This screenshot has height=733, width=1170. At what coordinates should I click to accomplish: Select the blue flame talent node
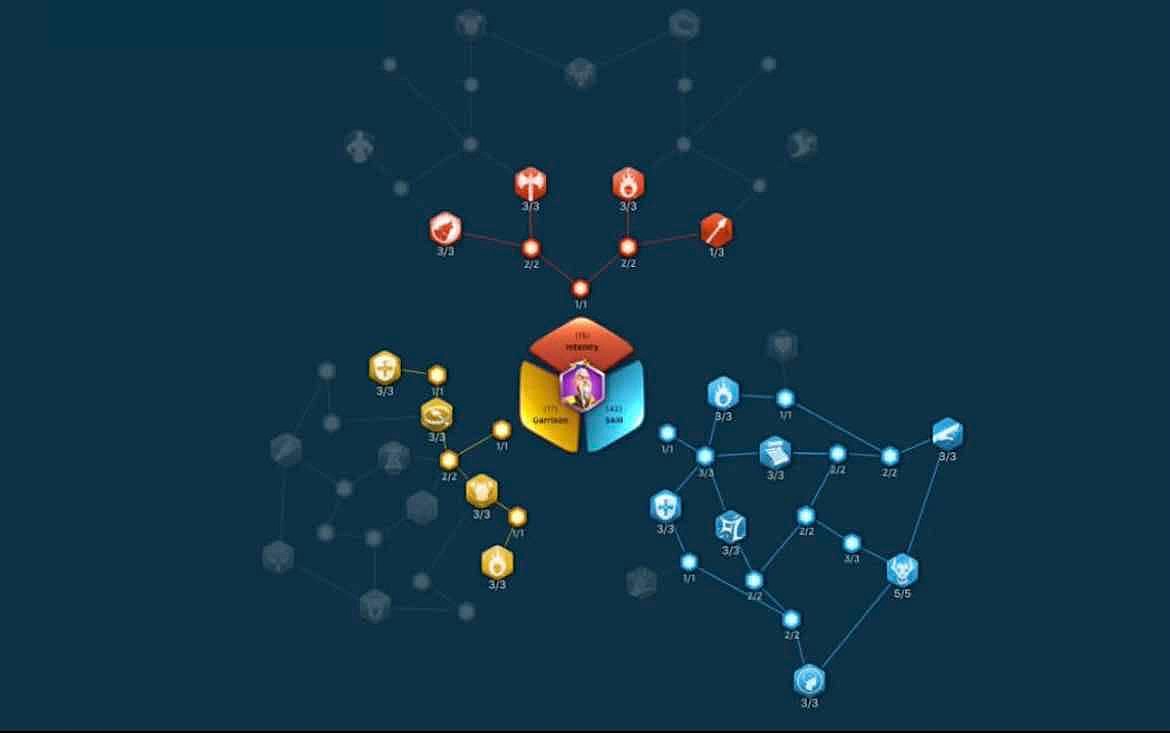pos(723,393)
